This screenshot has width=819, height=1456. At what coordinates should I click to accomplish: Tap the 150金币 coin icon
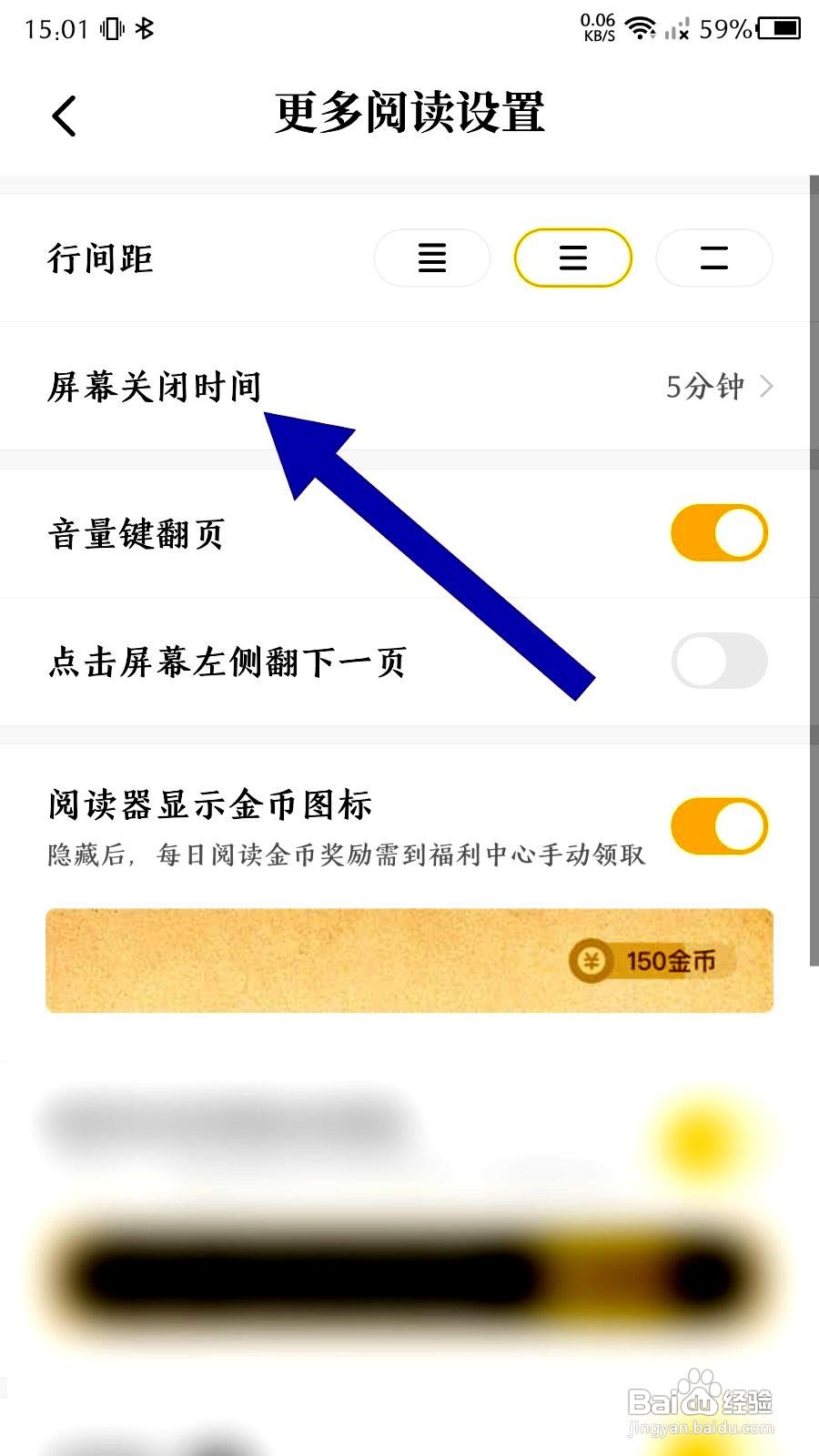coord(593,959)
